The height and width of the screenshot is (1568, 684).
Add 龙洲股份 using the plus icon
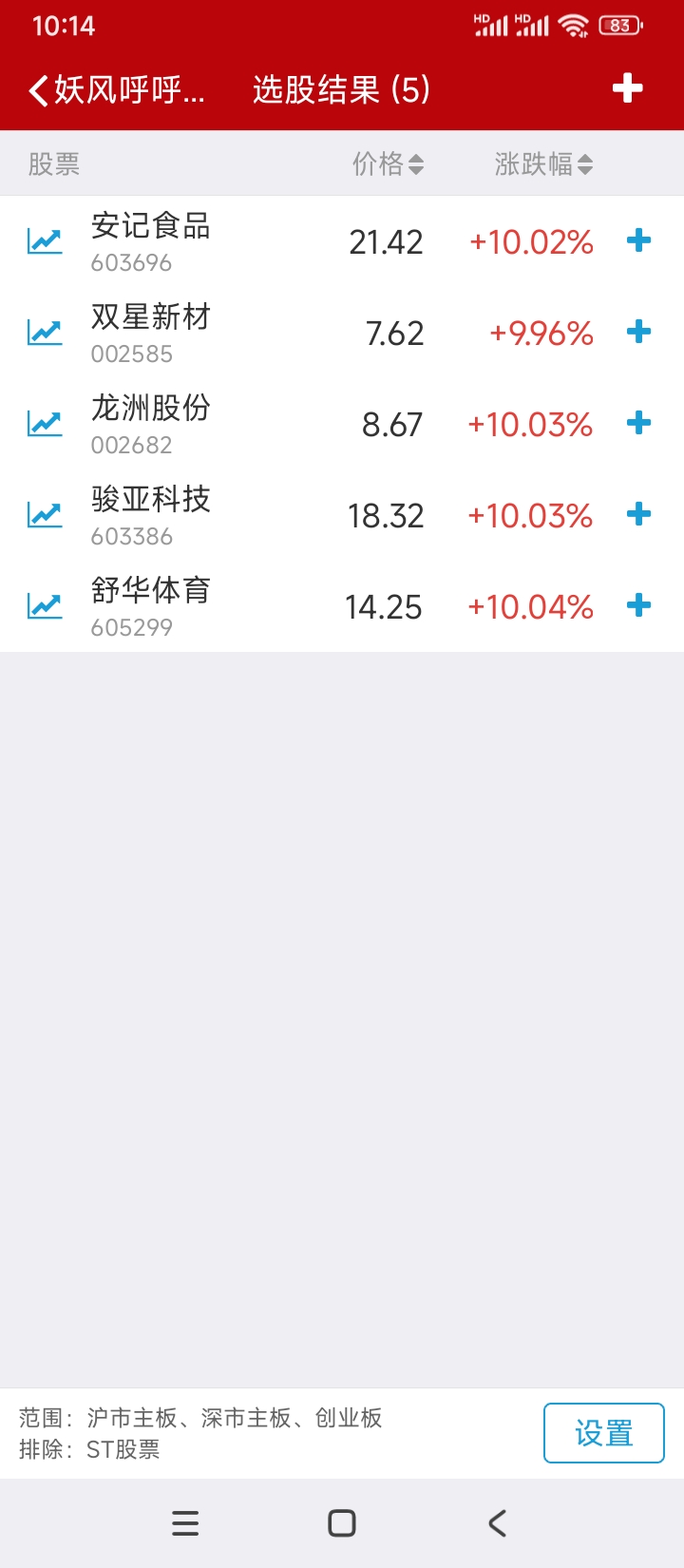pos(640,423)
